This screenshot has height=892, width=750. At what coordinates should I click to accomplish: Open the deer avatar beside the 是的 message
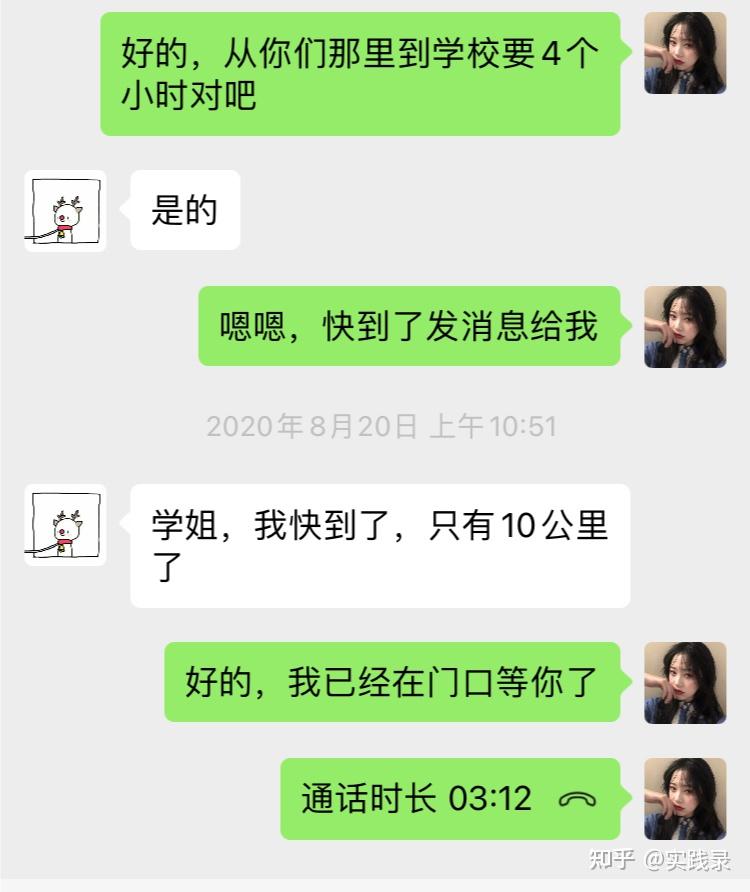pyautogui.click(x=65, y=211)
